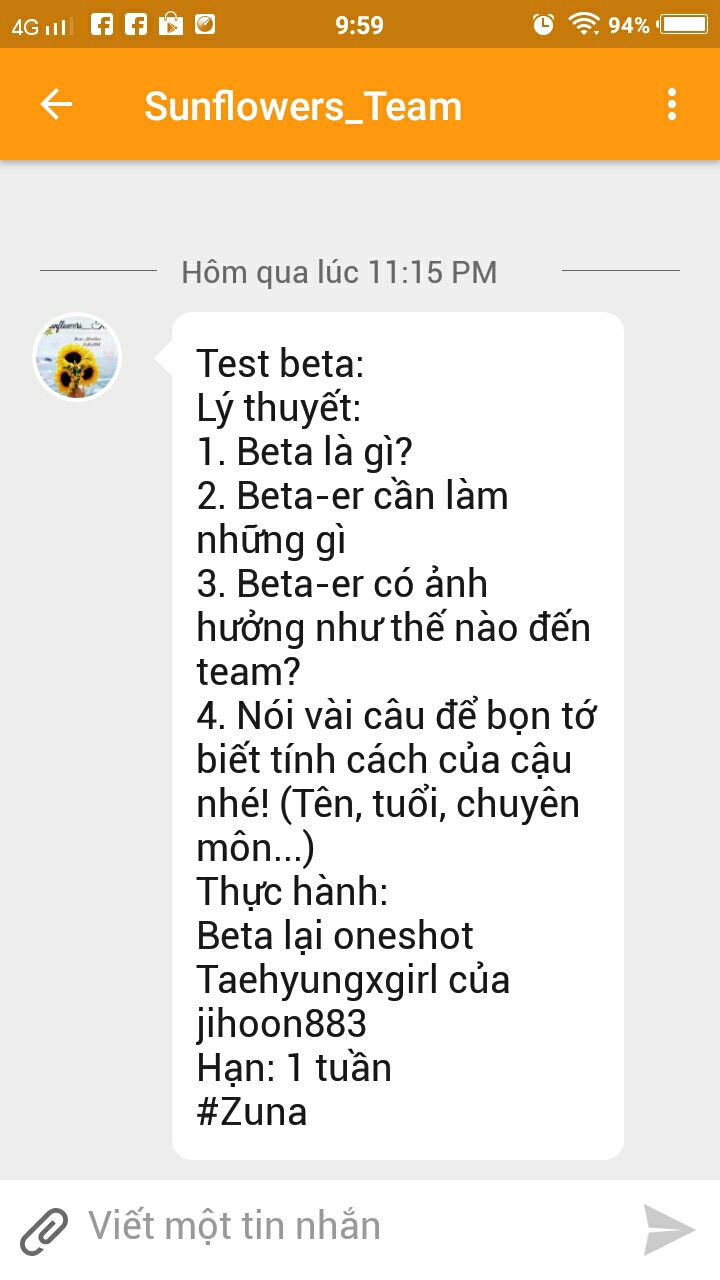Image resolution: width=720 pixels, height=1280 pixels.
Task: Open the three-dot overflow menu
Action: click(672, 104)
